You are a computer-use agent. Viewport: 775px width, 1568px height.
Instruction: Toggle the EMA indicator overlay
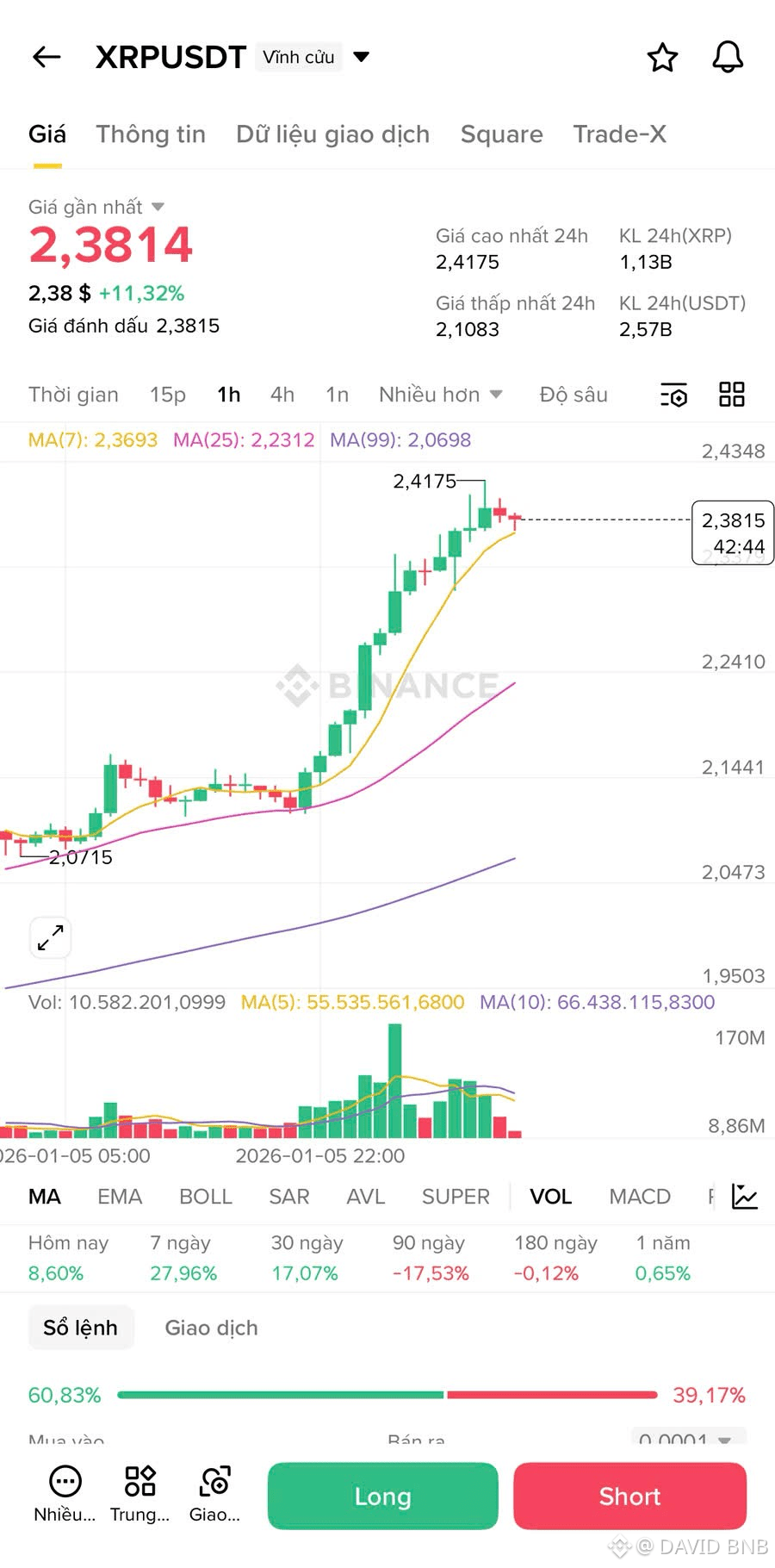(x=120, y=1197)
